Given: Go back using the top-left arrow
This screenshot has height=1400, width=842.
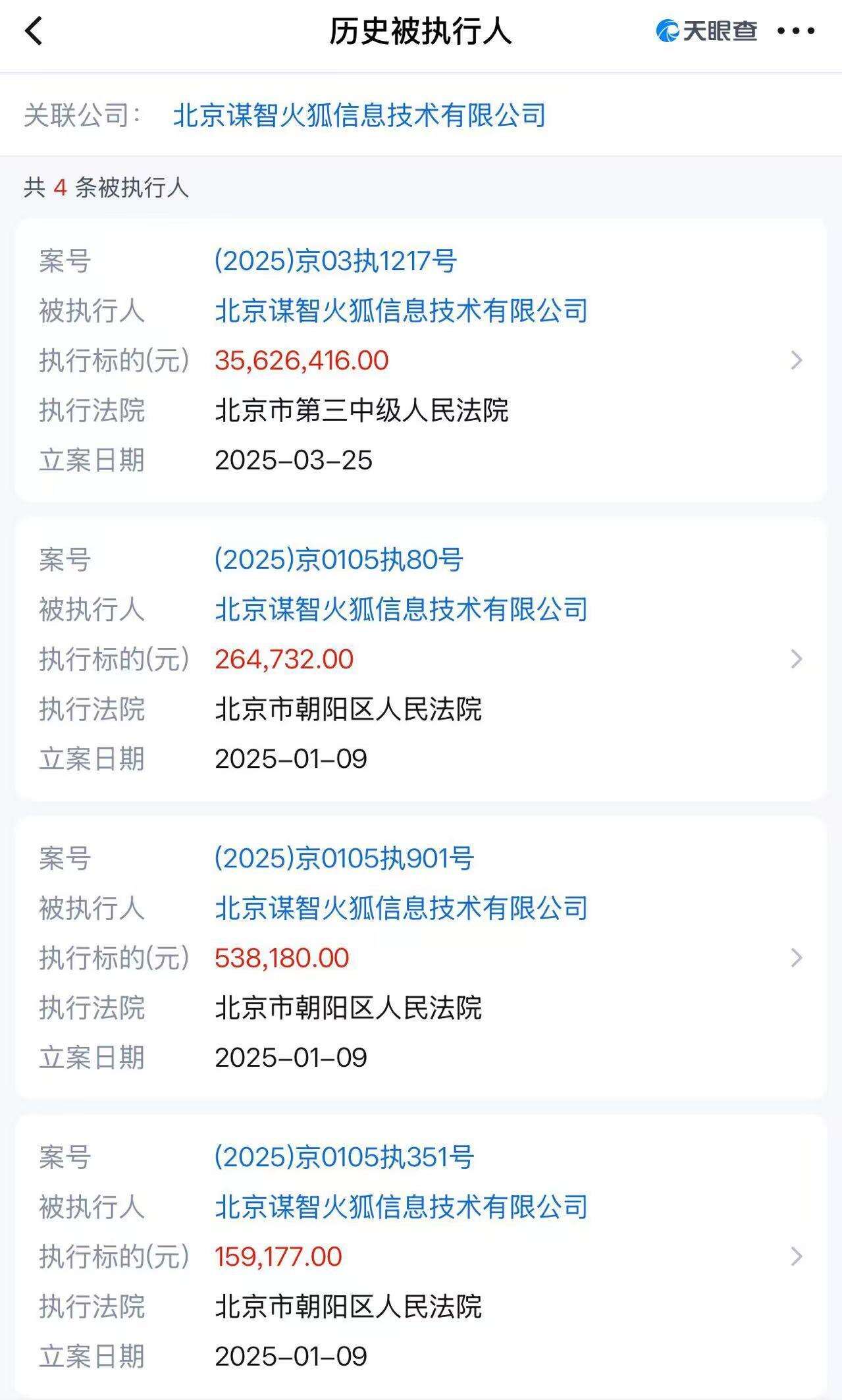Looking at the screenshot, I should coord(34,31).
